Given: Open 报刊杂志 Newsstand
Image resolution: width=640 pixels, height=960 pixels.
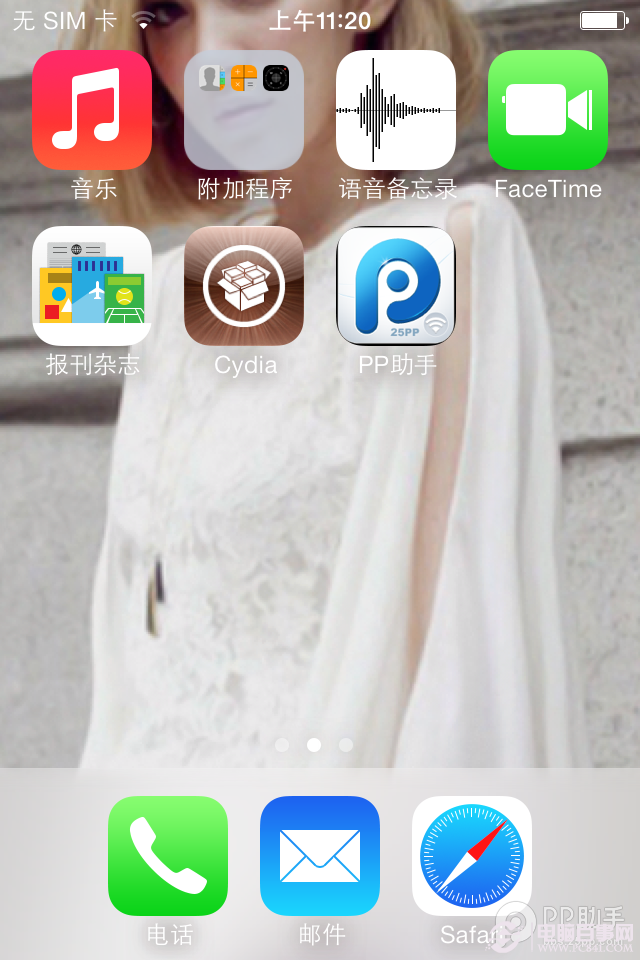Looking at the screenshot, I should coord(92,286).
